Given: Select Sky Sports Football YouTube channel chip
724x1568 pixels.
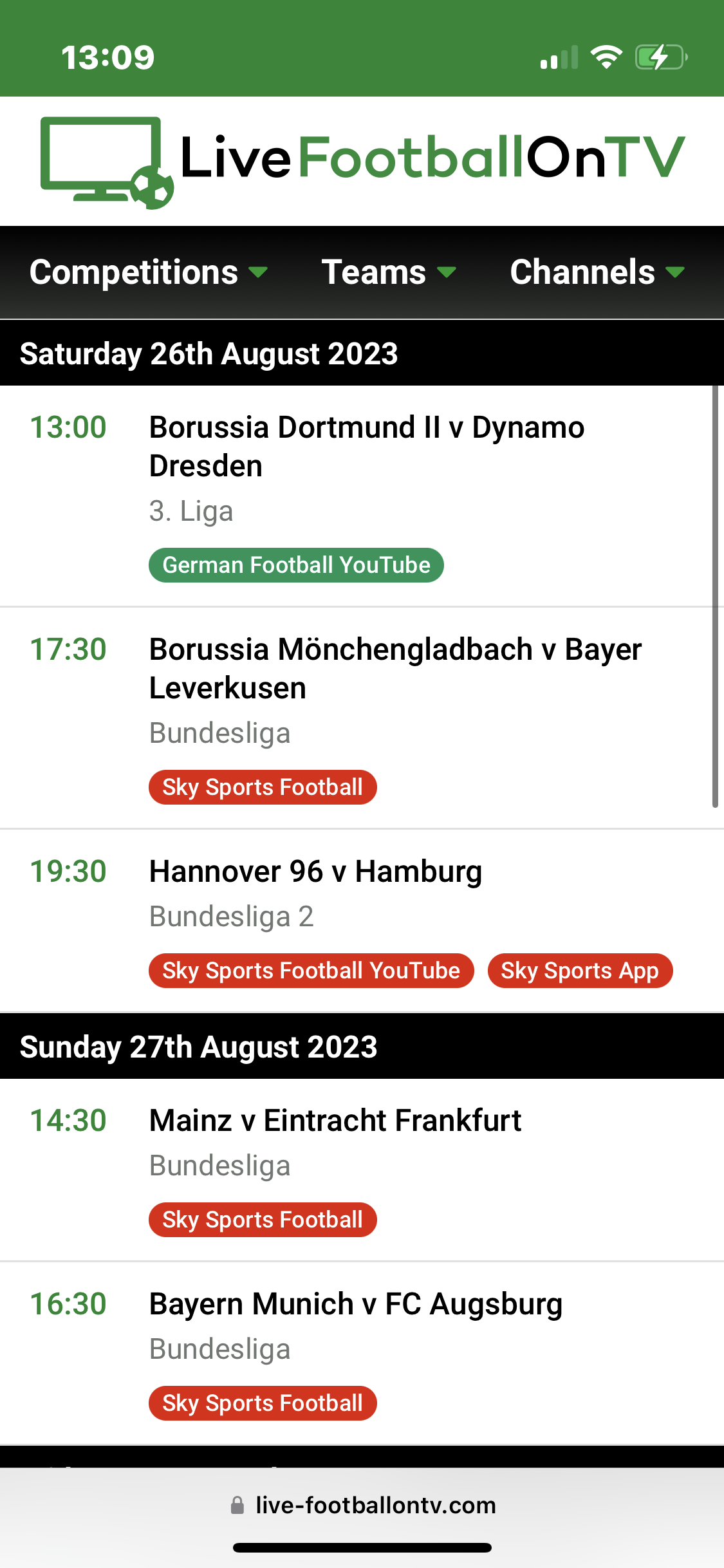Looking at the screenshot, I should [x=311, y=971].
